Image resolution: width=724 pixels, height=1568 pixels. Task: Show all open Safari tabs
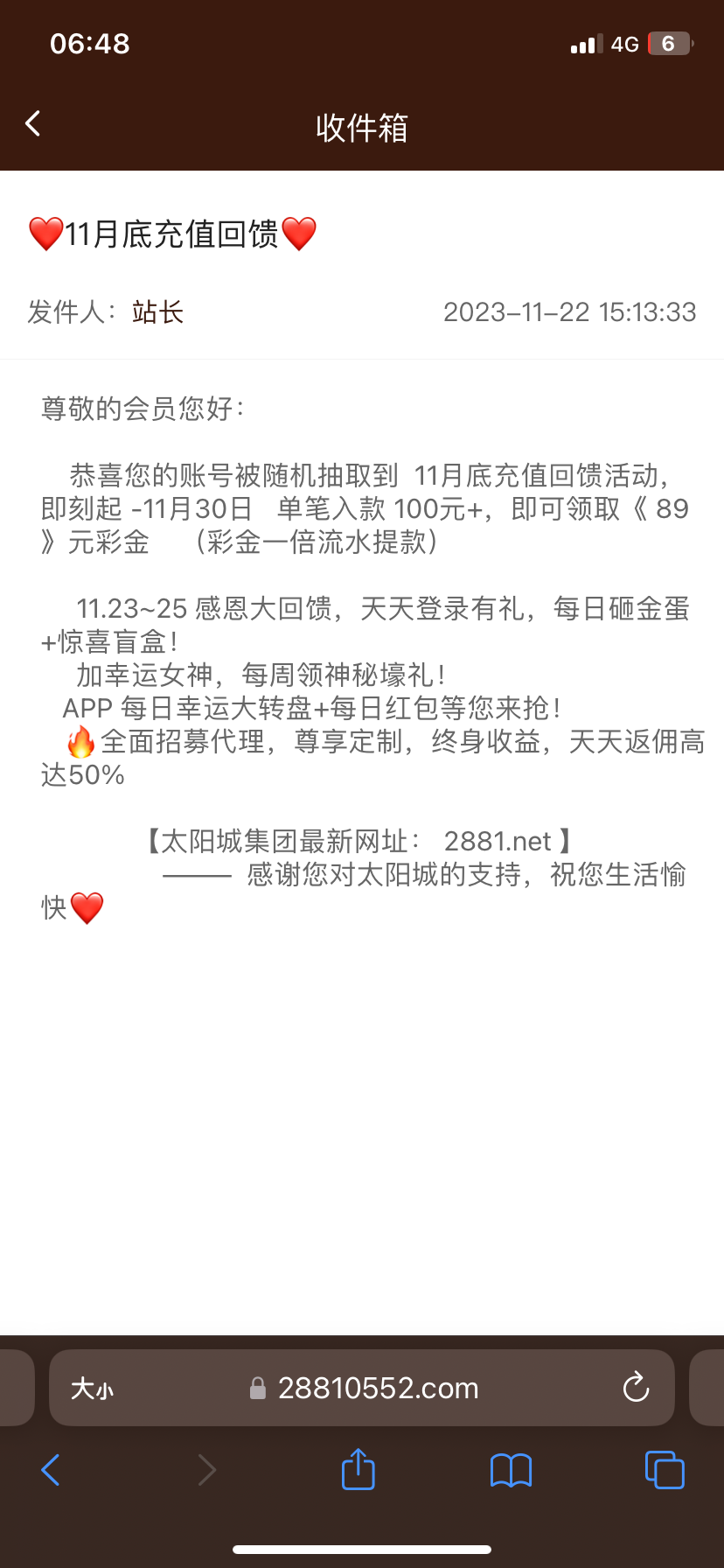coord(664,1470)
